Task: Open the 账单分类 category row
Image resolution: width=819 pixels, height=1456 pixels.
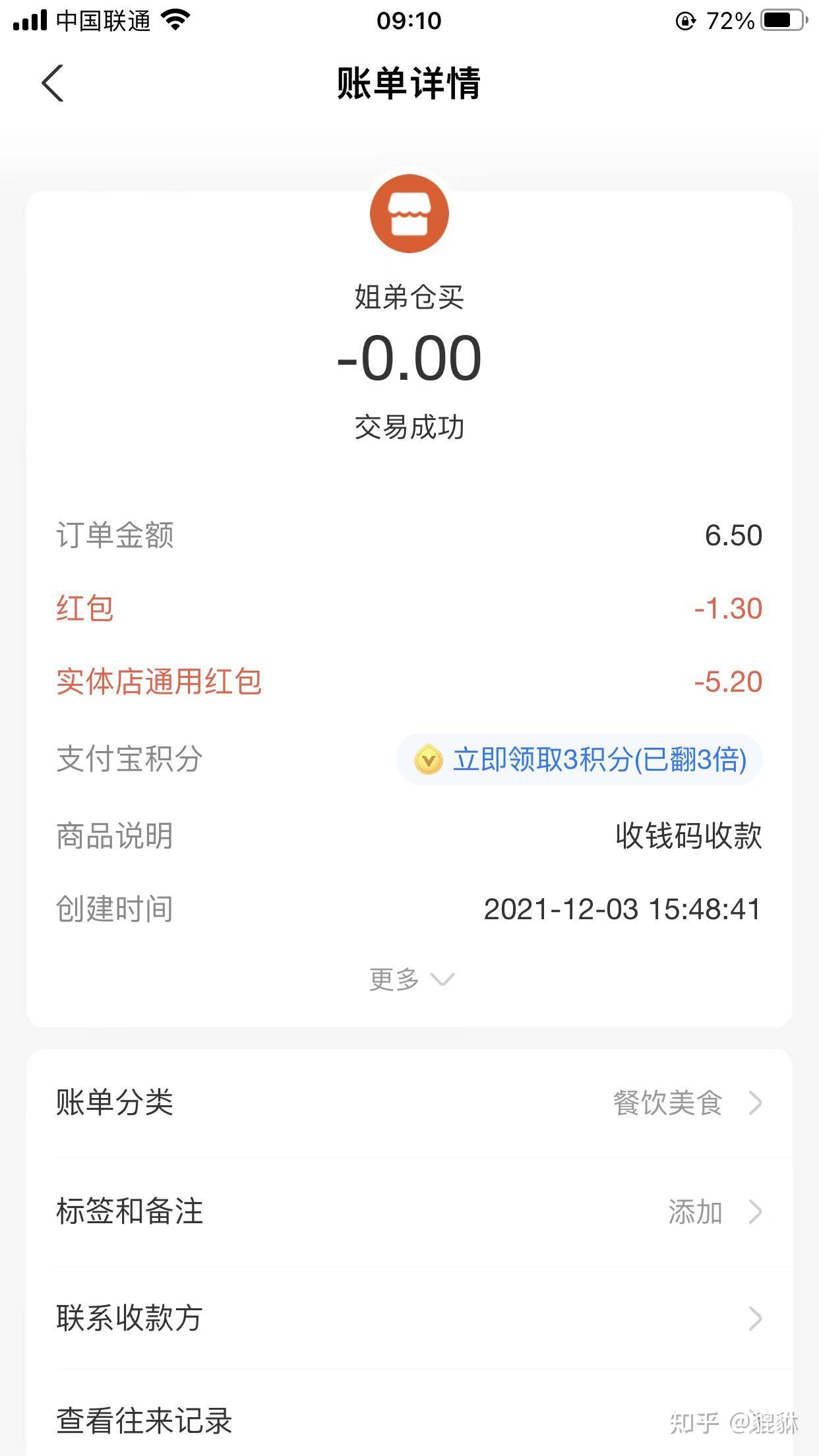Action: click(409, 1103)
